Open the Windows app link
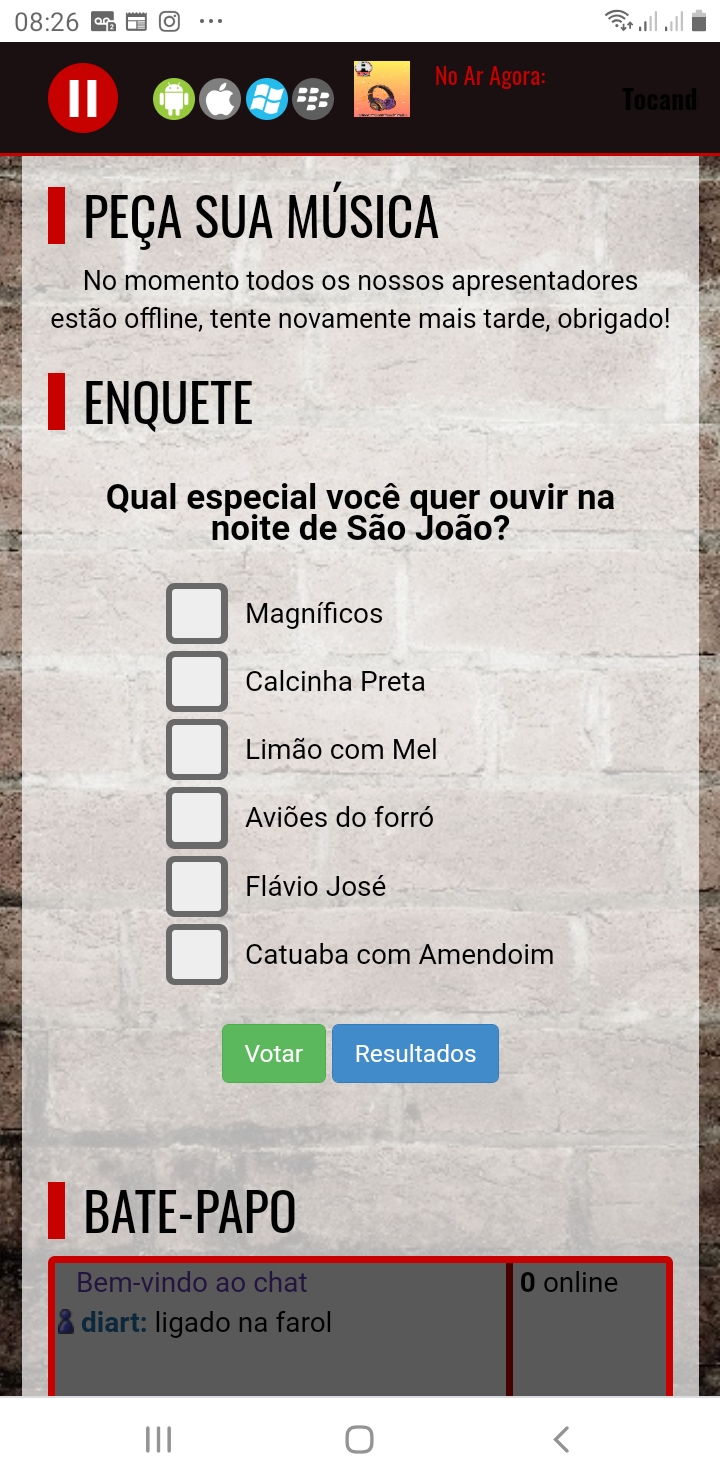 [267, 99]
